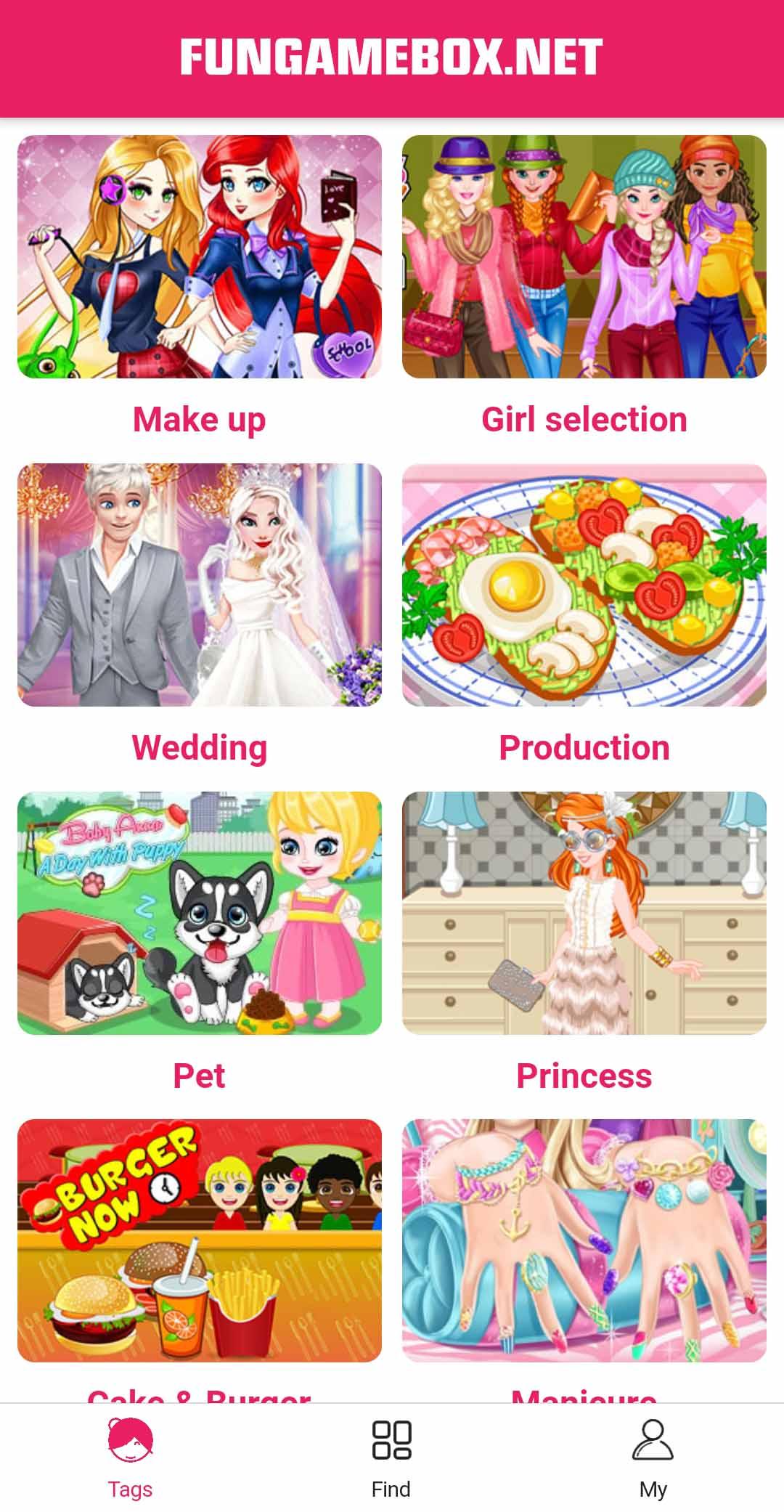The height and width of the screenshot is (1512, 784).
Task: Open the Make up category
Action: pos(199,418)
